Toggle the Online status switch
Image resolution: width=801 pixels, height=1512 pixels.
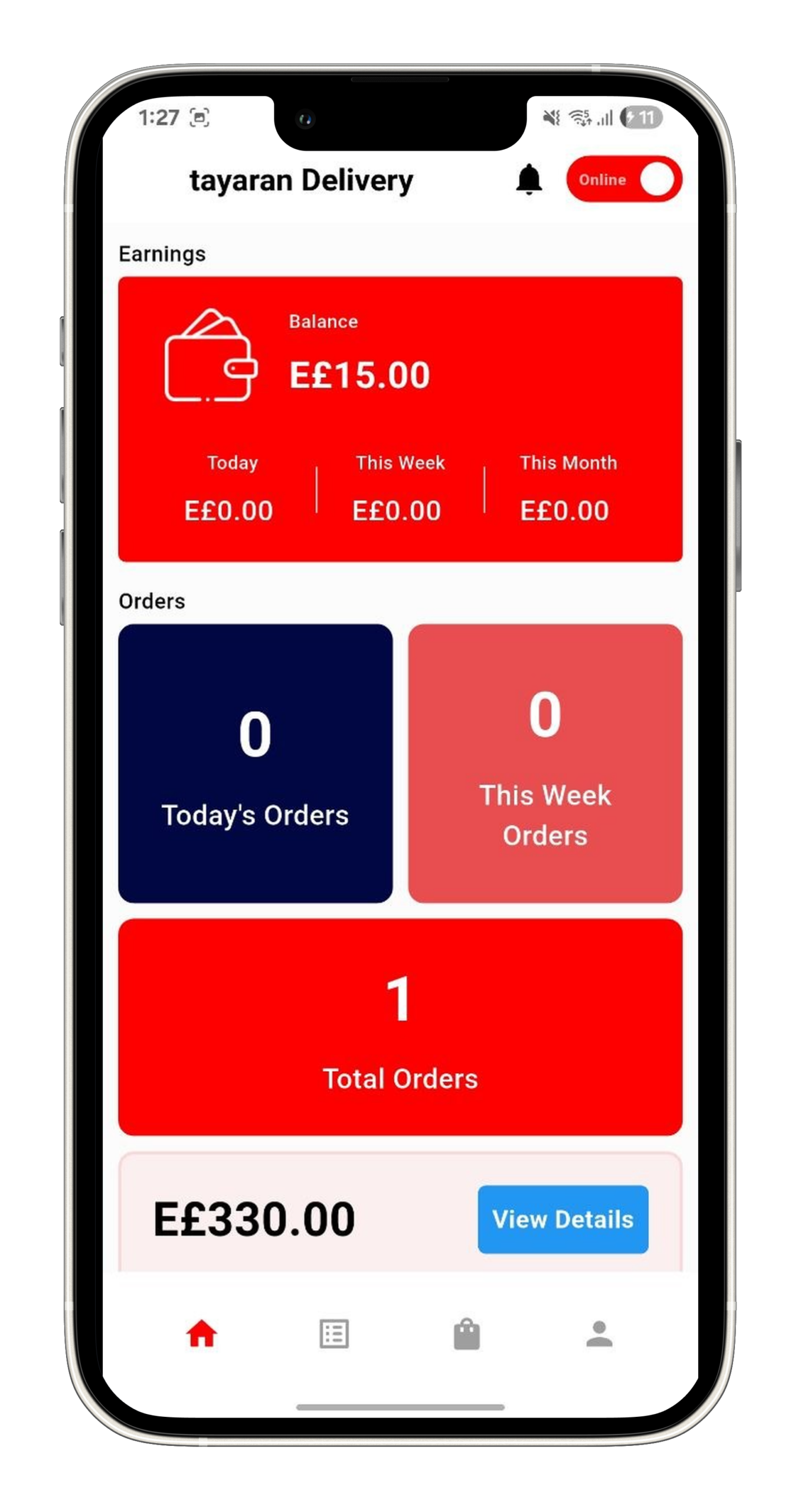623,180
